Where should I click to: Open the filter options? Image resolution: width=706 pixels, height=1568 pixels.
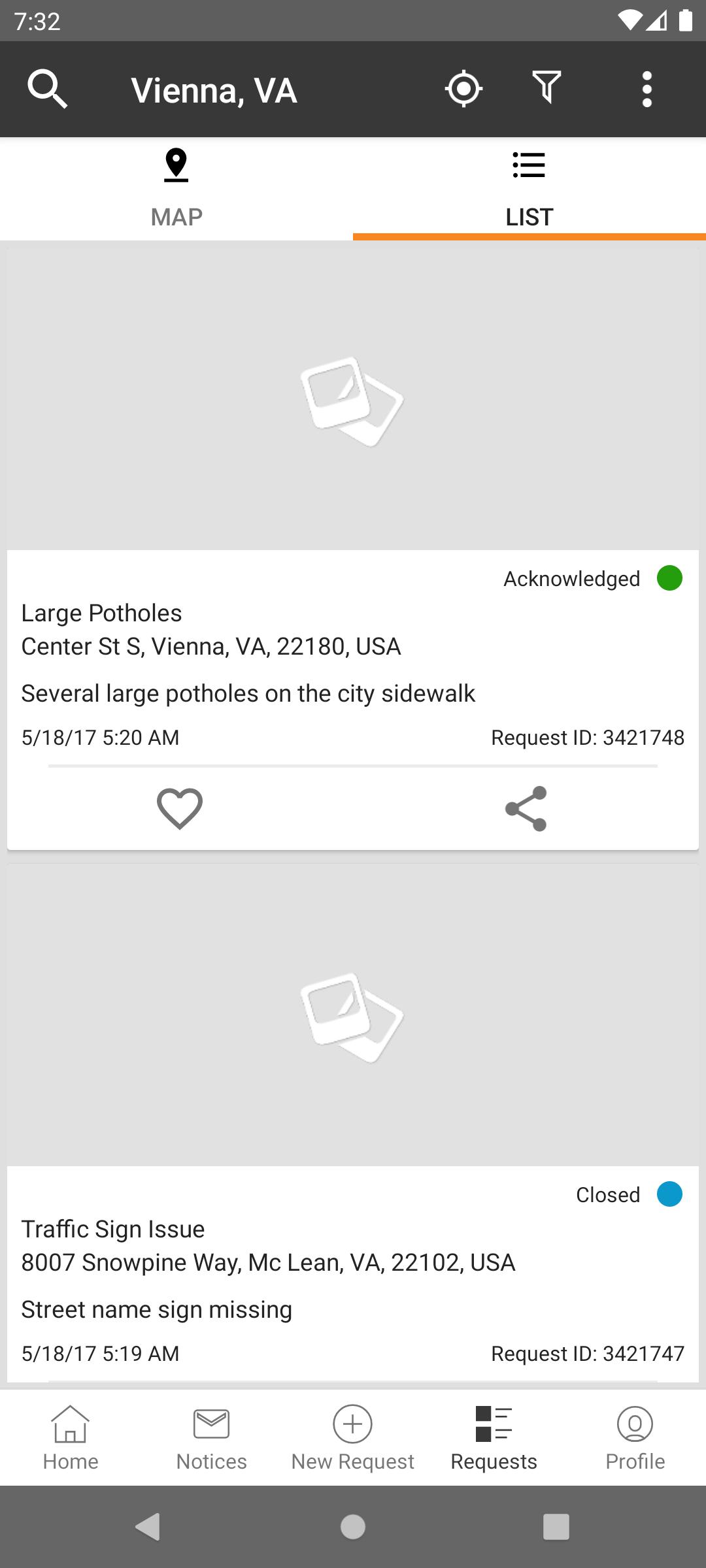[x=546, y=88]
